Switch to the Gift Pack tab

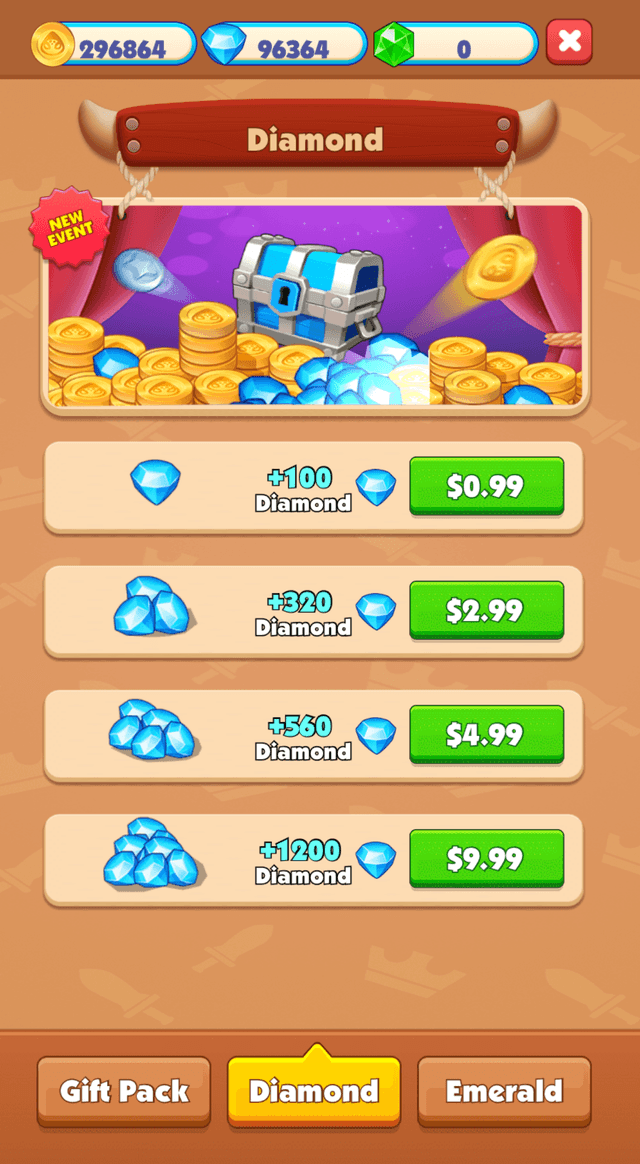click(x=124, y=1090)
